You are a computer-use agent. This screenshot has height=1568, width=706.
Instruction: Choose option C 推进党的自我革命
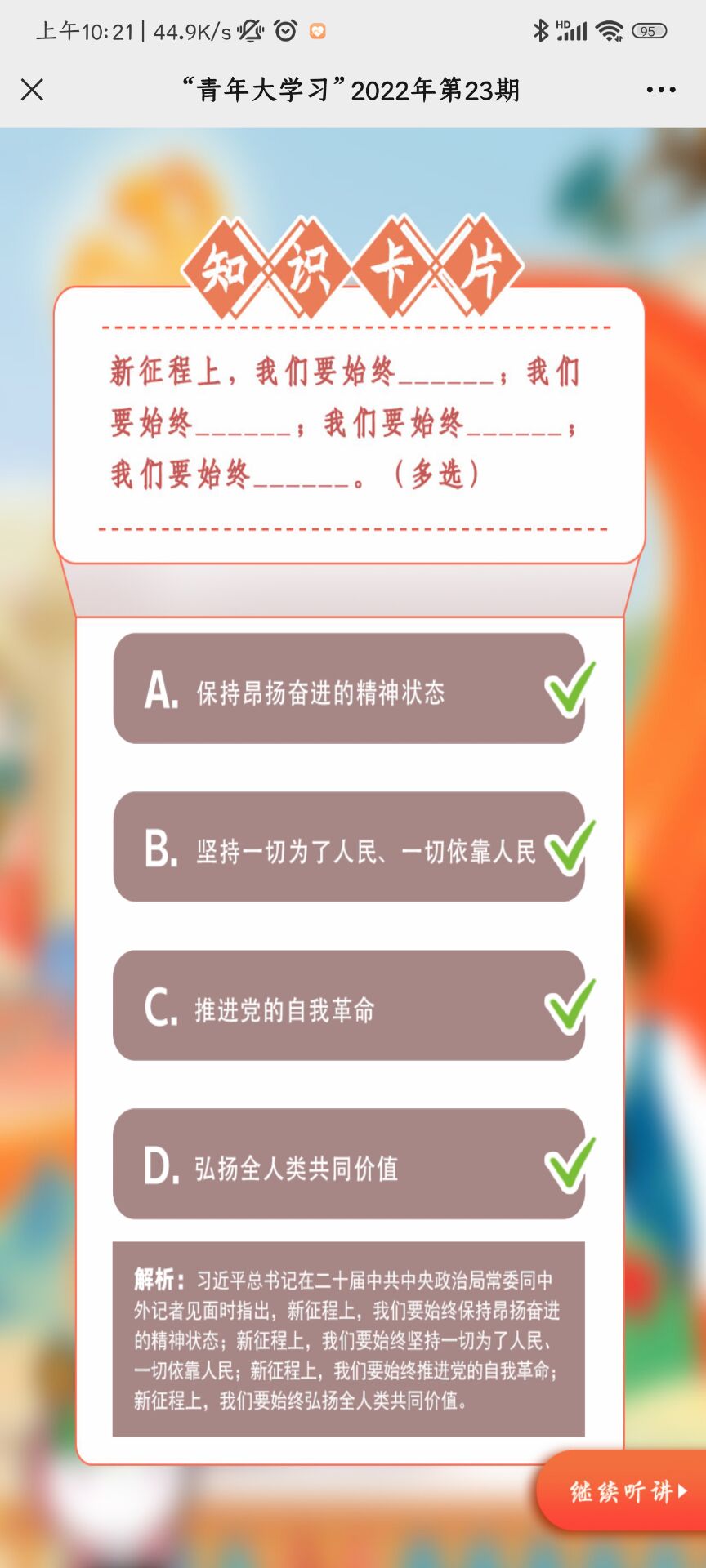[349, 1005]
